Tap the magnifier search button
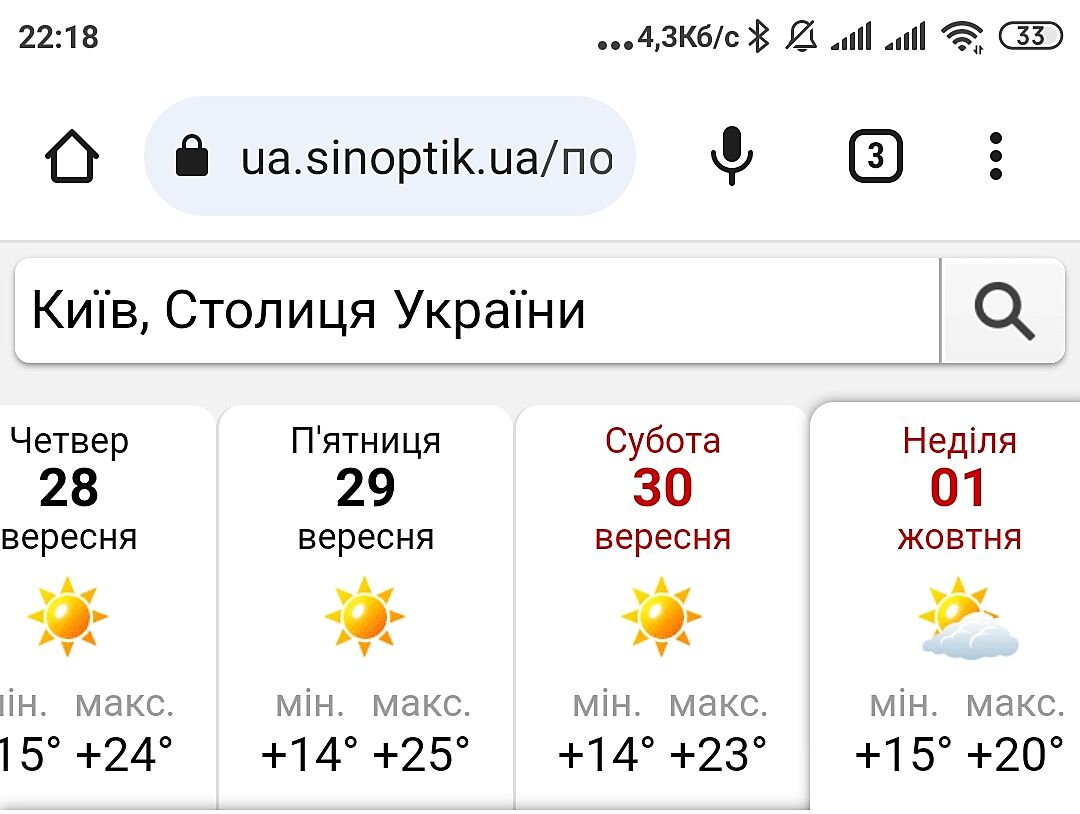This screenshot has width=1080, height=814. (1003, 311)
